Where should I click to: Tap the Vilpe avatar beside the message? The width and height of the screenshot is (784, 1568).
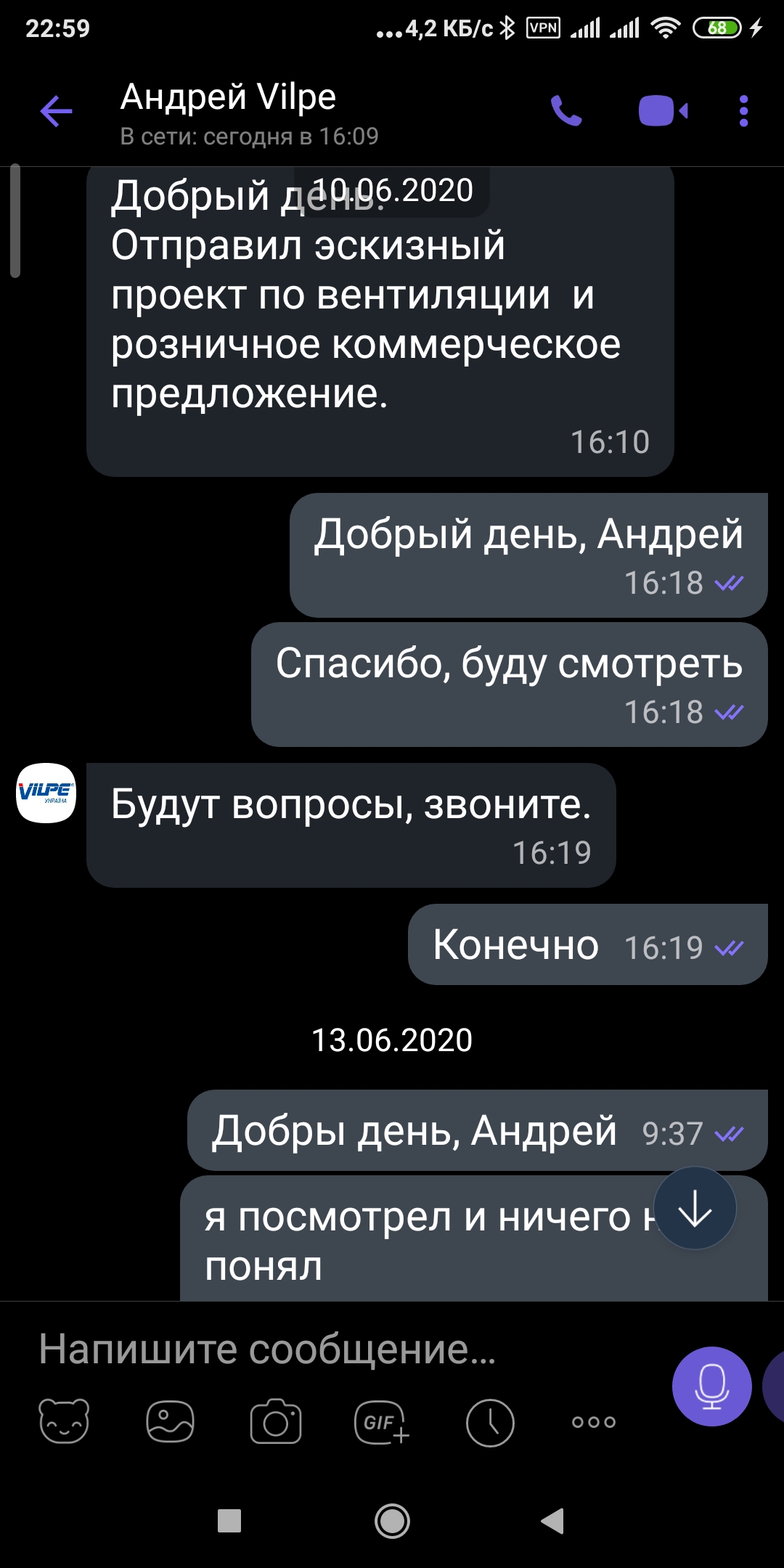(x=46, y=793)
